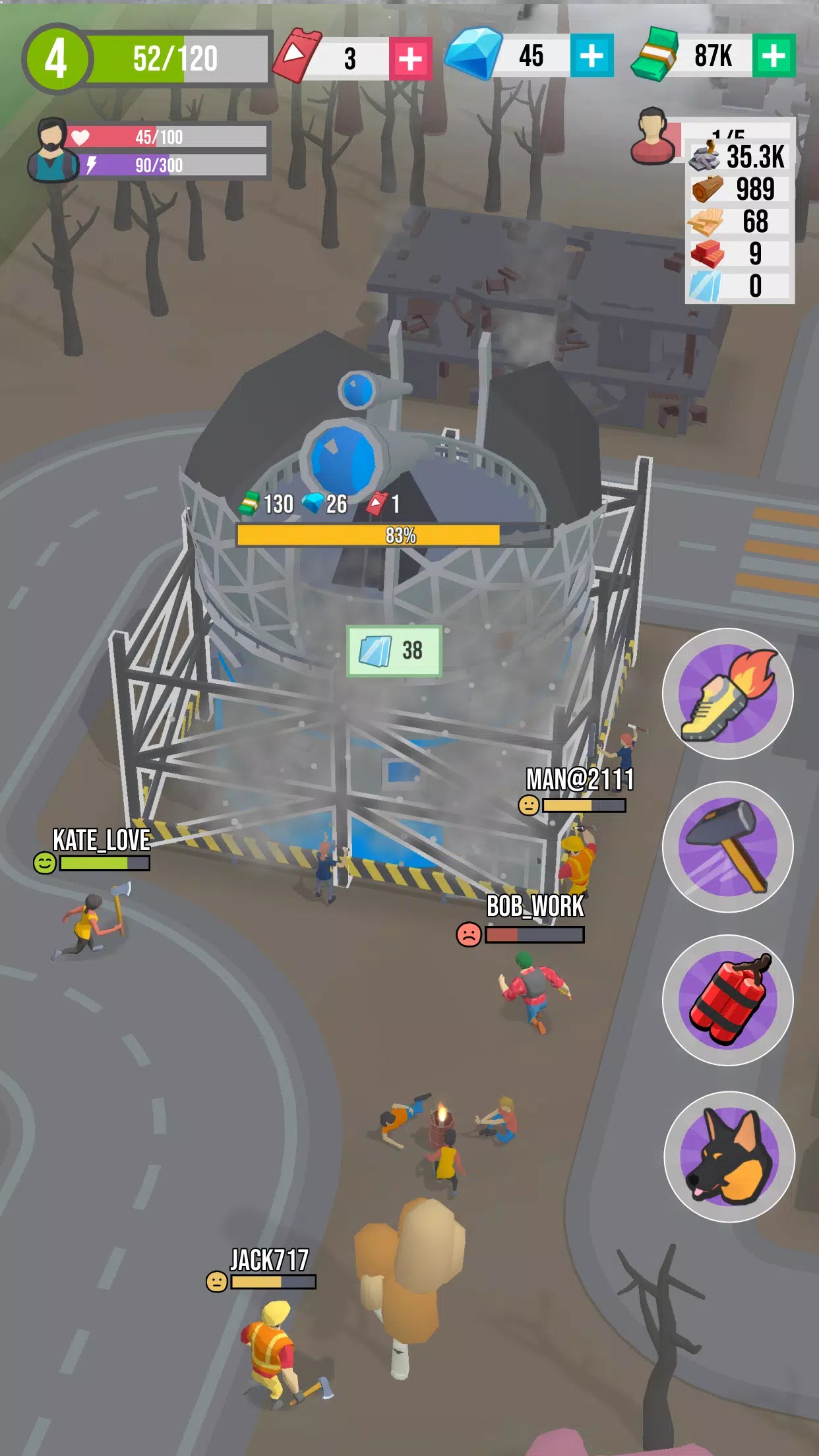
Task: Open the resources inventory panel
Action: 740,221
